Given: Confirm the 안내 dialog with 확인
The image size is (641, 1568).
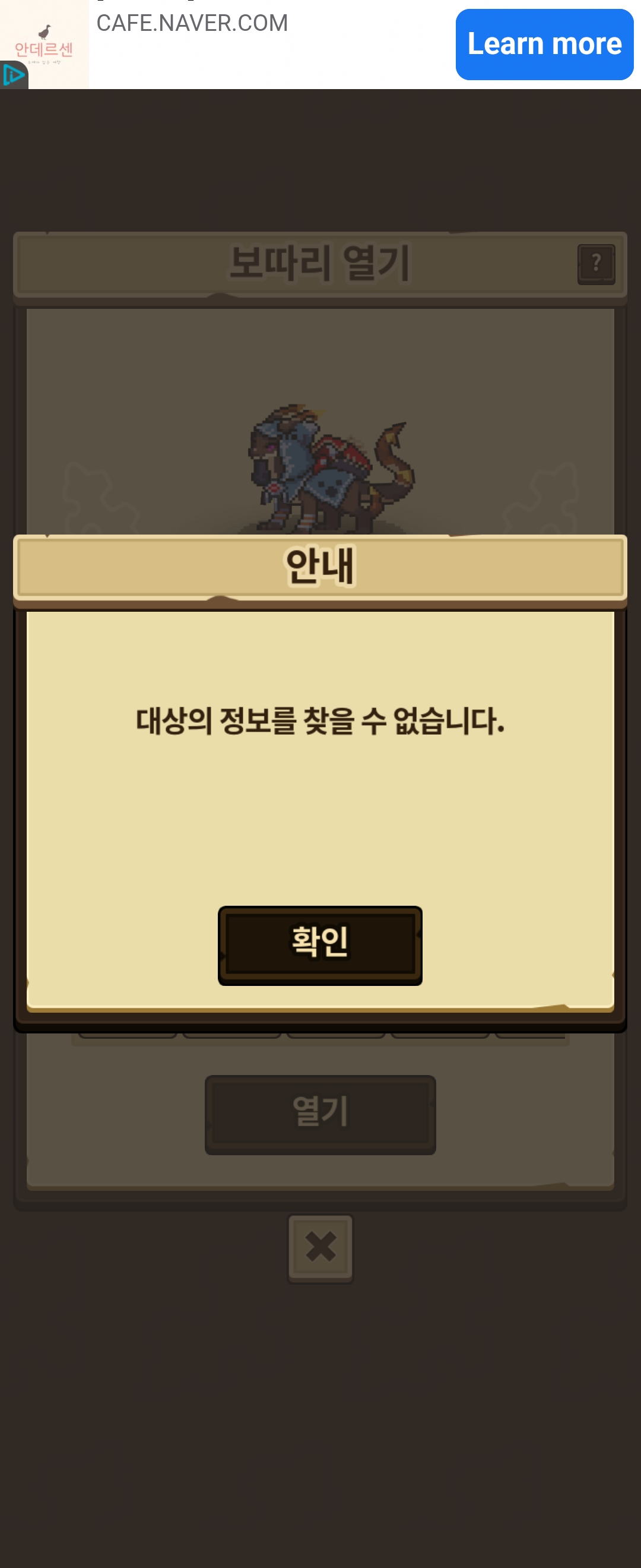Looking at the screenshot, I should tap(320, 945).
